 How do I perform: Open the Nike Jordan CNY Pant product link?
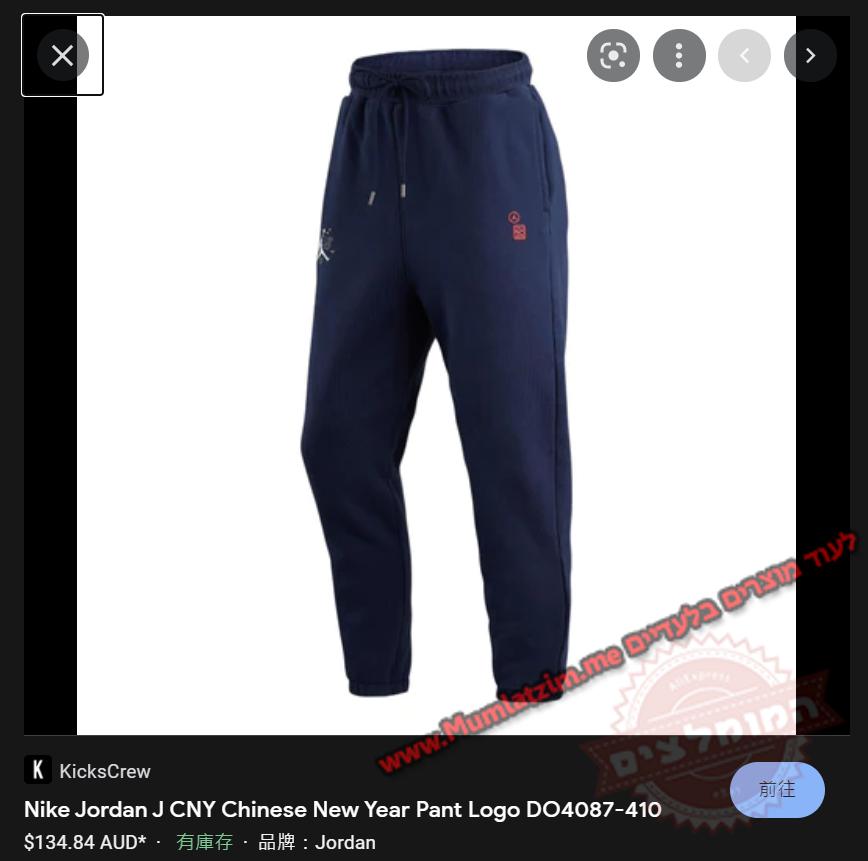pyautogui.click(x=342, y=809)
